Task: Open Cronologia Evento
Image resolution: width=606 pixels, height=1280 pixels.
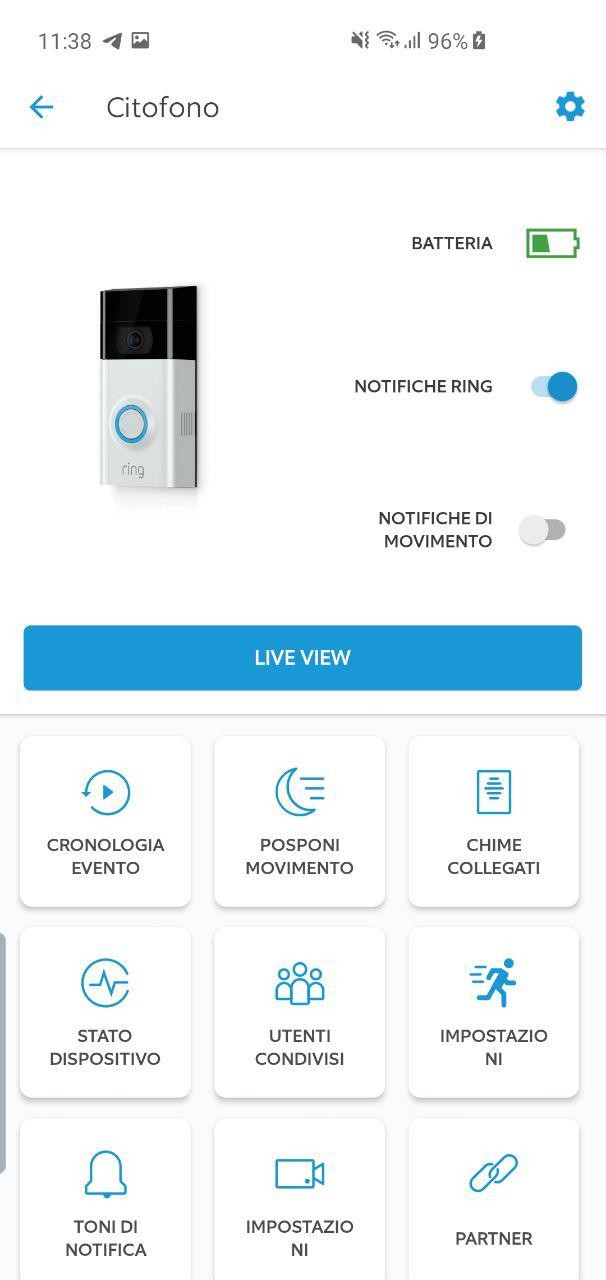Action: (105, 822)
